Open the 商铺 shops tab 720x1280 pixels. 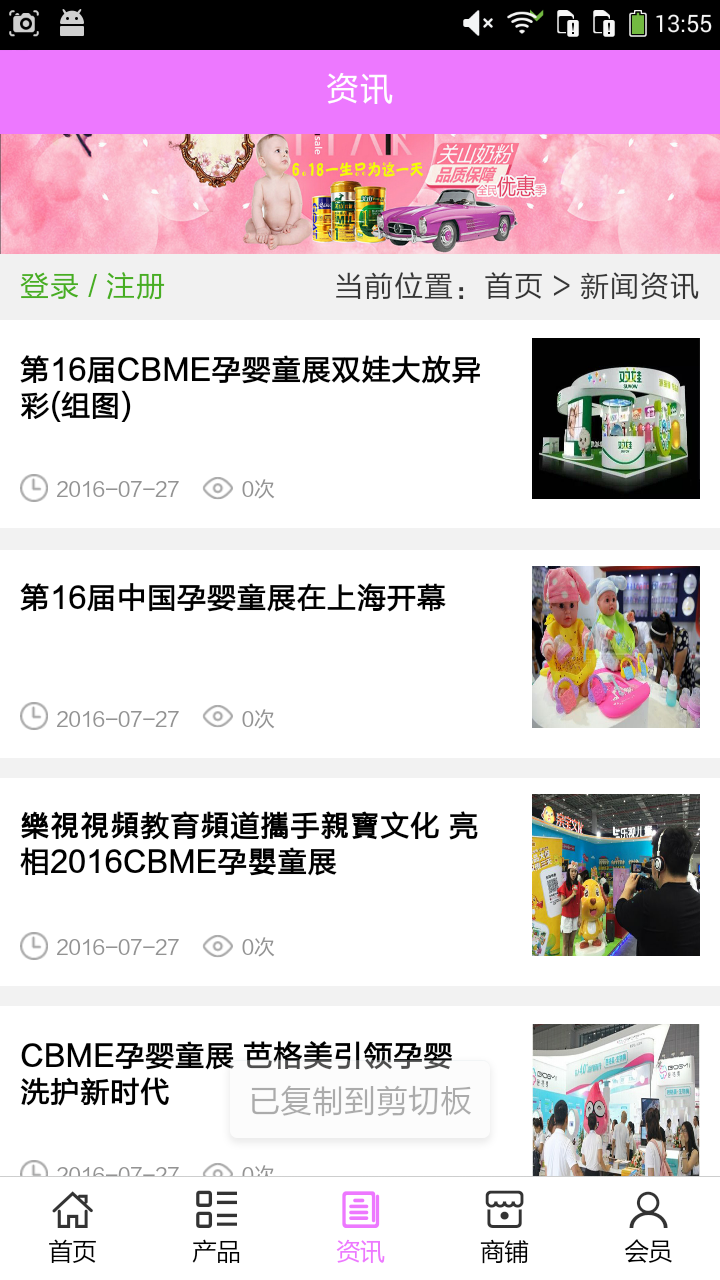click(504, 1228)
